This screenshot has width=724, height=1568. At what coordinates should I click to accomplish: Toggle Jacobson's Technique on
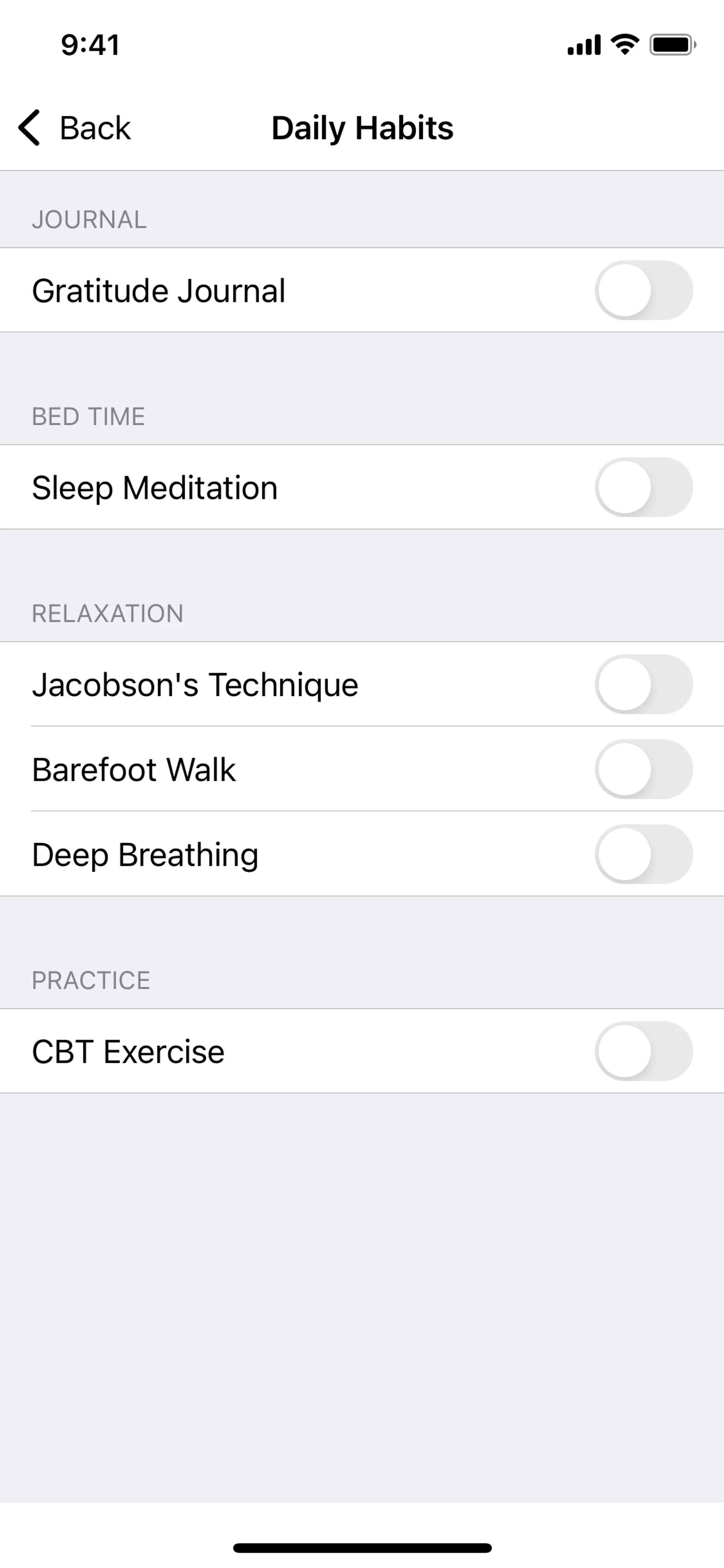[x=643, y=684]
